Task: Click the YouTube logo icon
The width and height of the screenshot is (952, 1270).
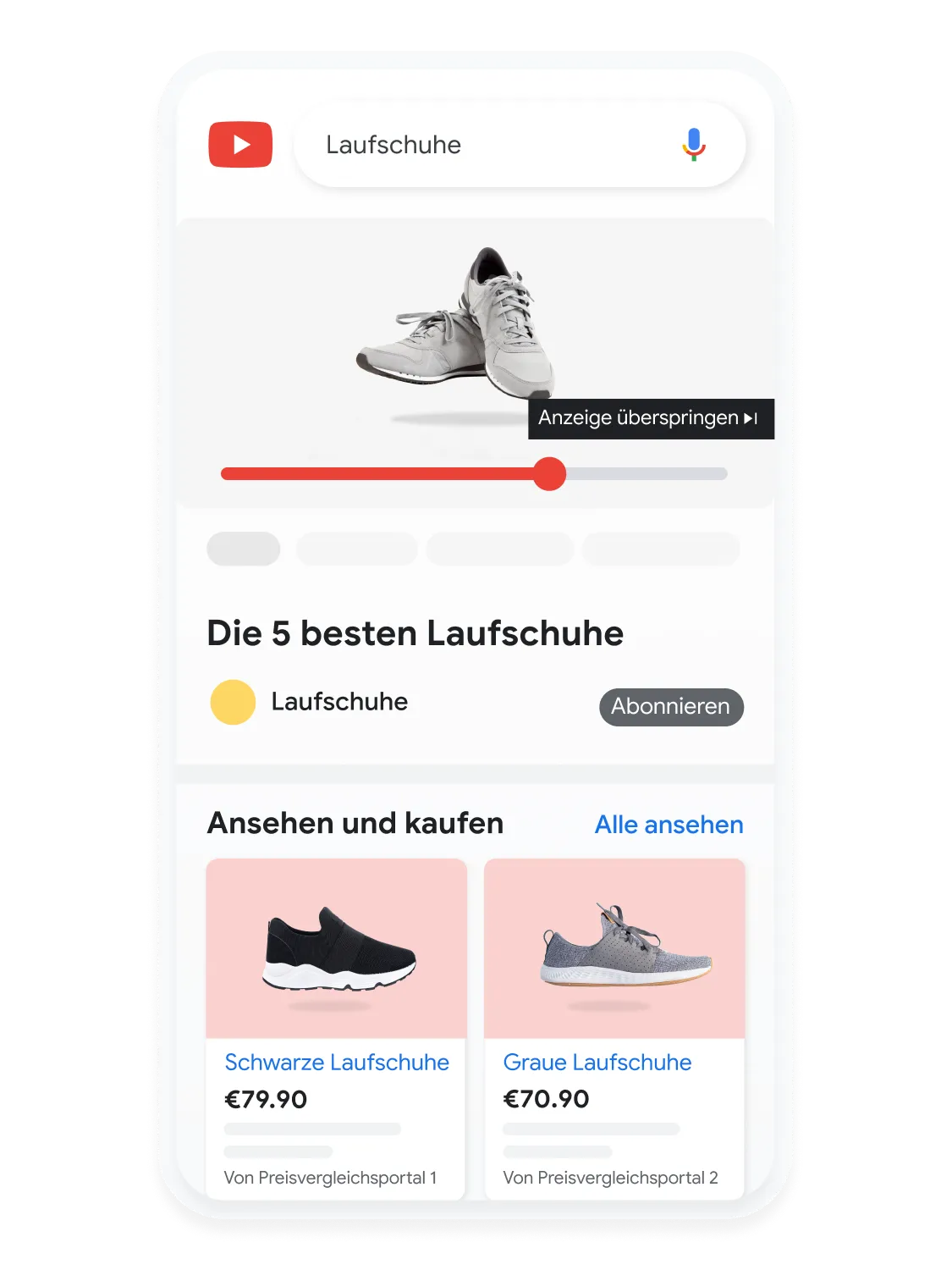Action: click(x=240, y=145)
